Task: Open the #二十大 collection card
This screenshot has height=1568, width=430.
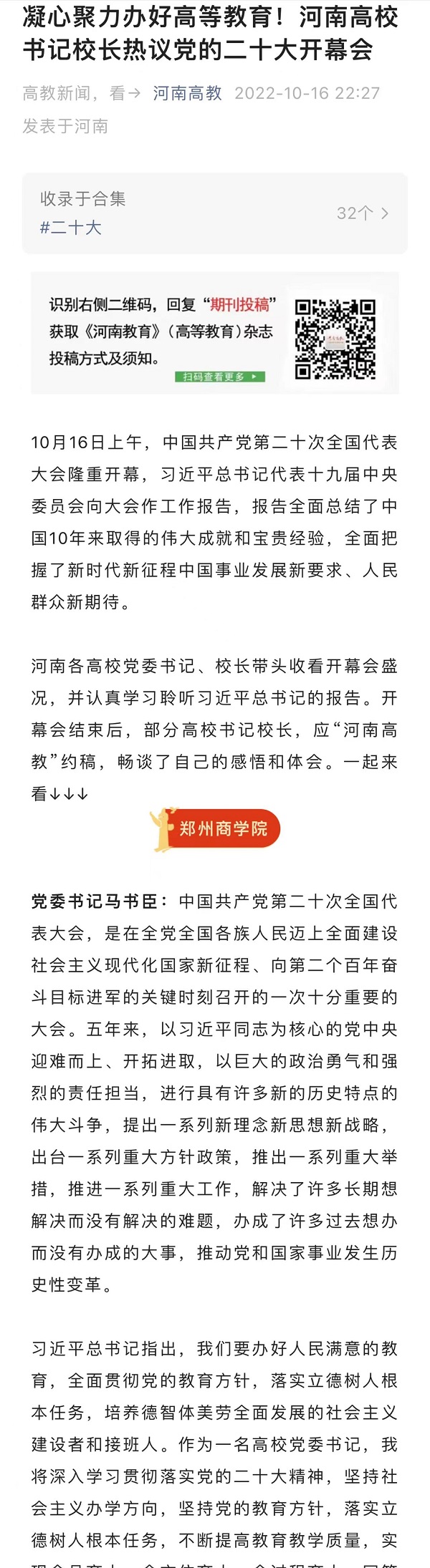Action: coord(214,213)
